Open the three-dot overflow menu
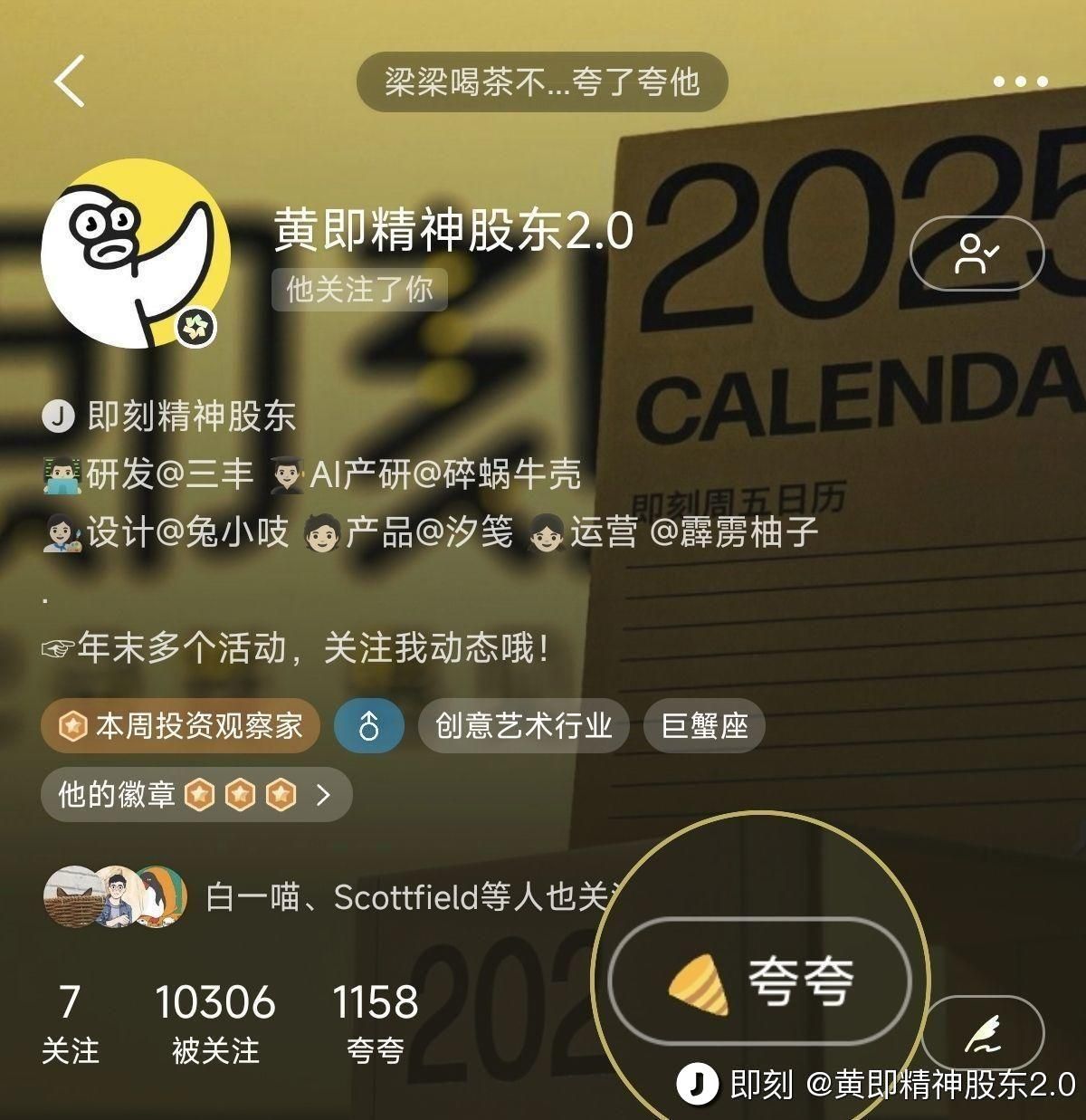The width and height of the screenshot is (1086, 1120). pyautogui.click(x=1020, y=81)
